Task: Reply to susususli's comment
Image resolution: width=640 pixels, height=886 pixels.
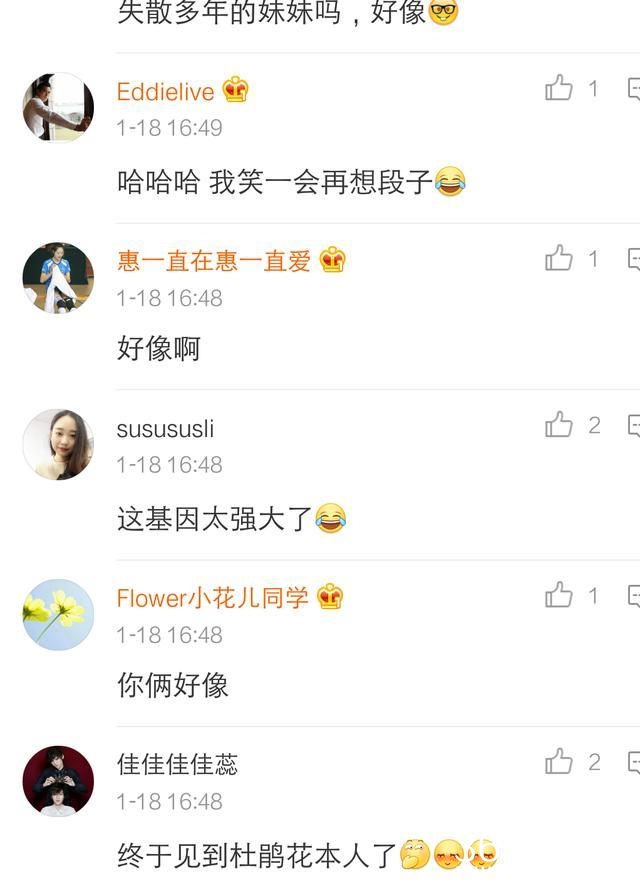Action: (x=633, y=427)
